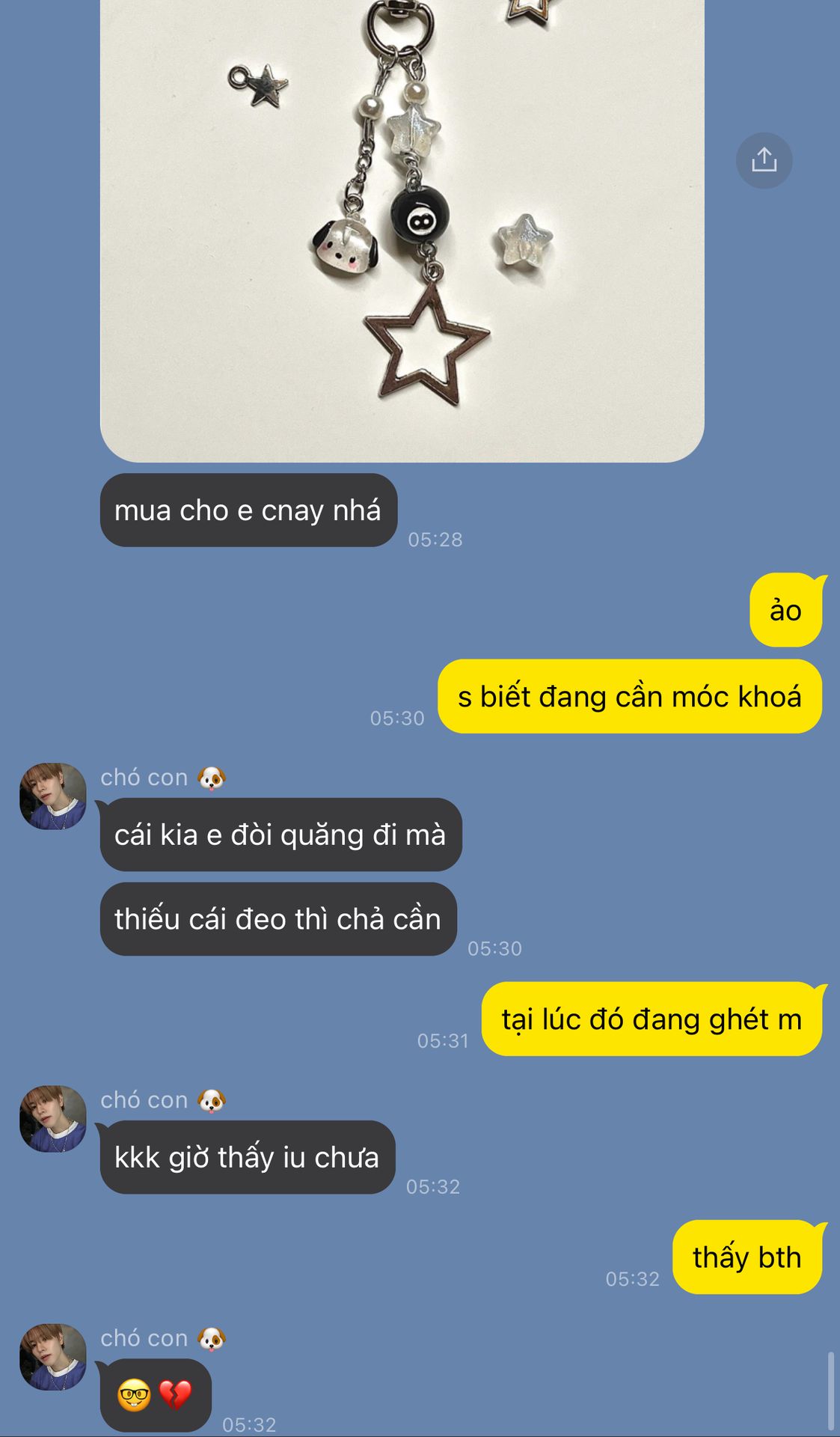Screen dimensions: 840x1437
Task: Open the keychain photo in full view
Action: pyautogui.click(x=402, y=225)
